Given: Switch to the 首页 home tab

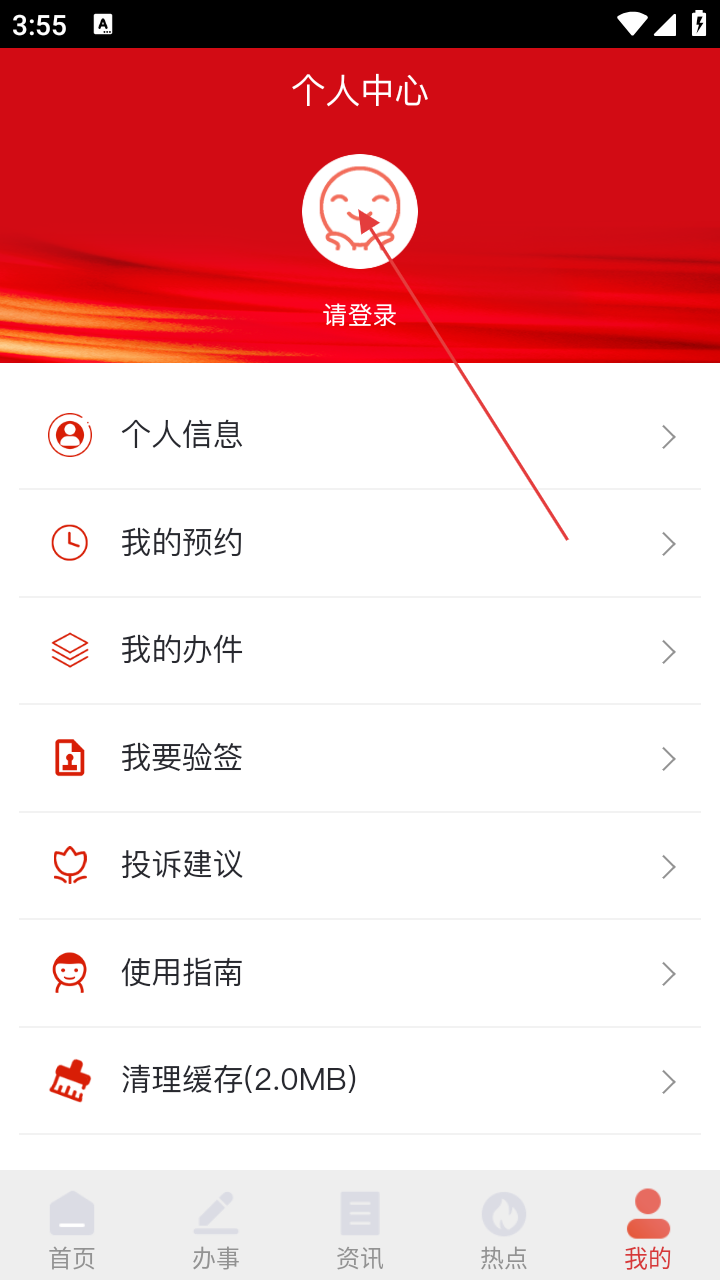Looking at the screenshot, I should pos(72,1230).
